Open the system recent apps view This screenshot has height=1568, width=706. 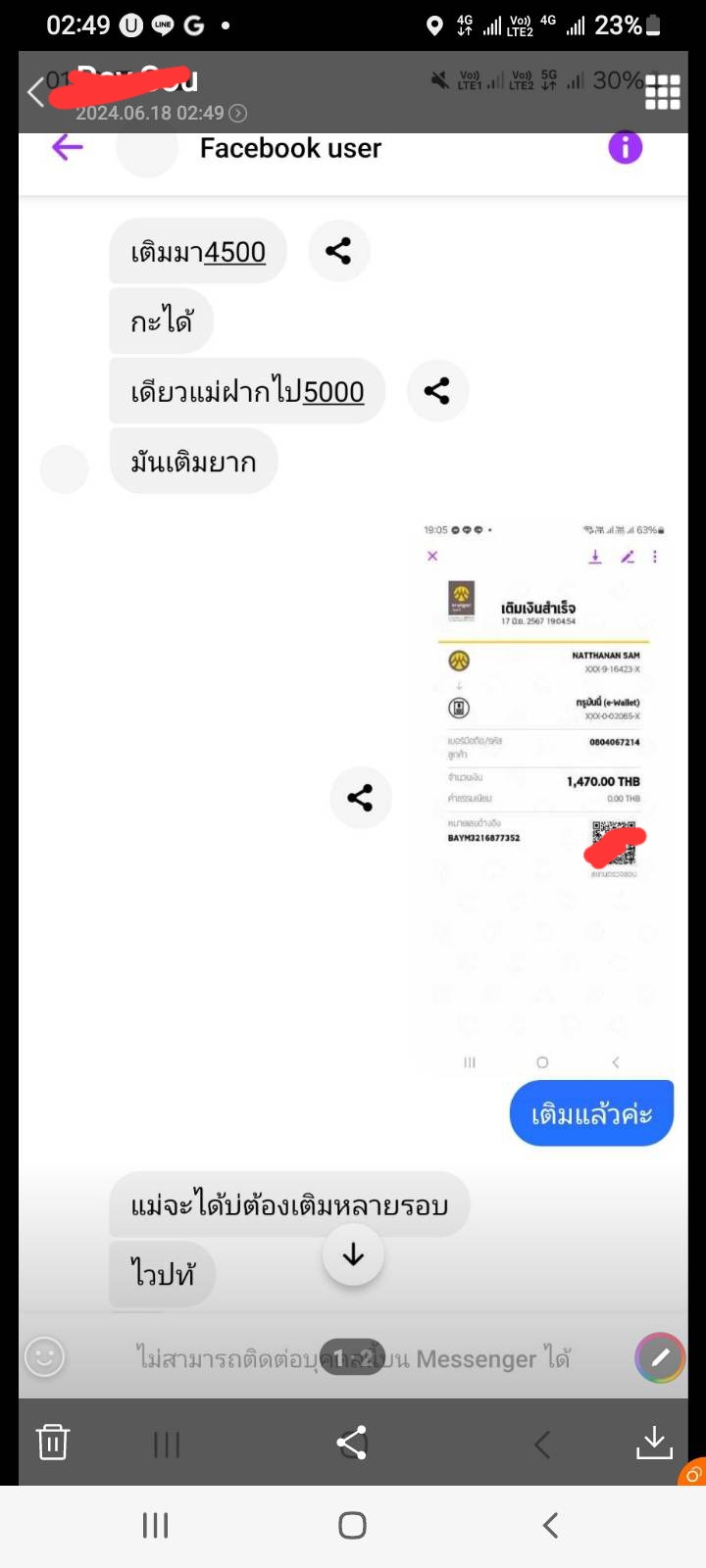coord(156,1525)
